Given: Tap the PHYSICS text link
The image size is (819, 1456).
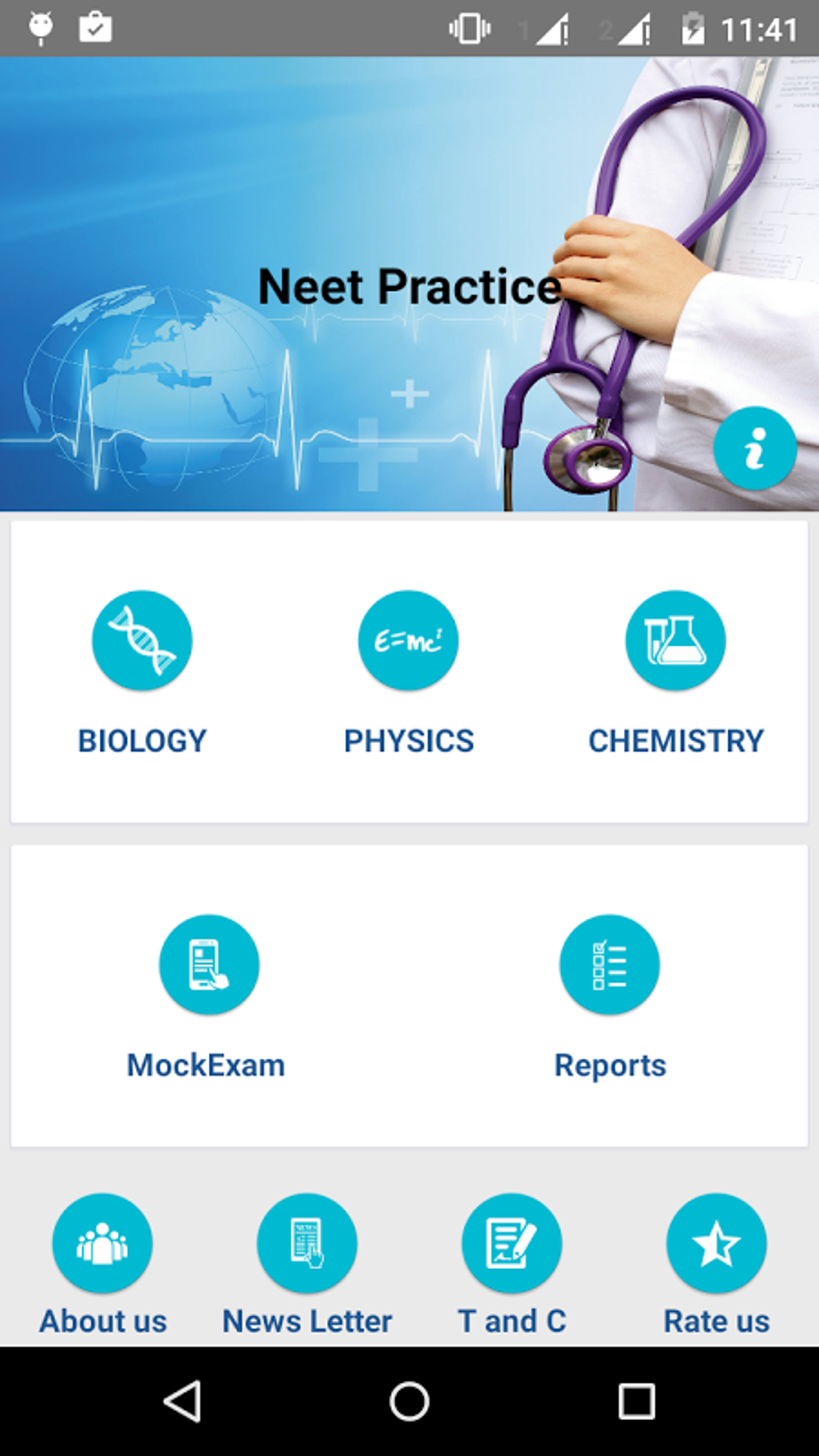Looking at the screenshot, I should [x=409, y=740].
